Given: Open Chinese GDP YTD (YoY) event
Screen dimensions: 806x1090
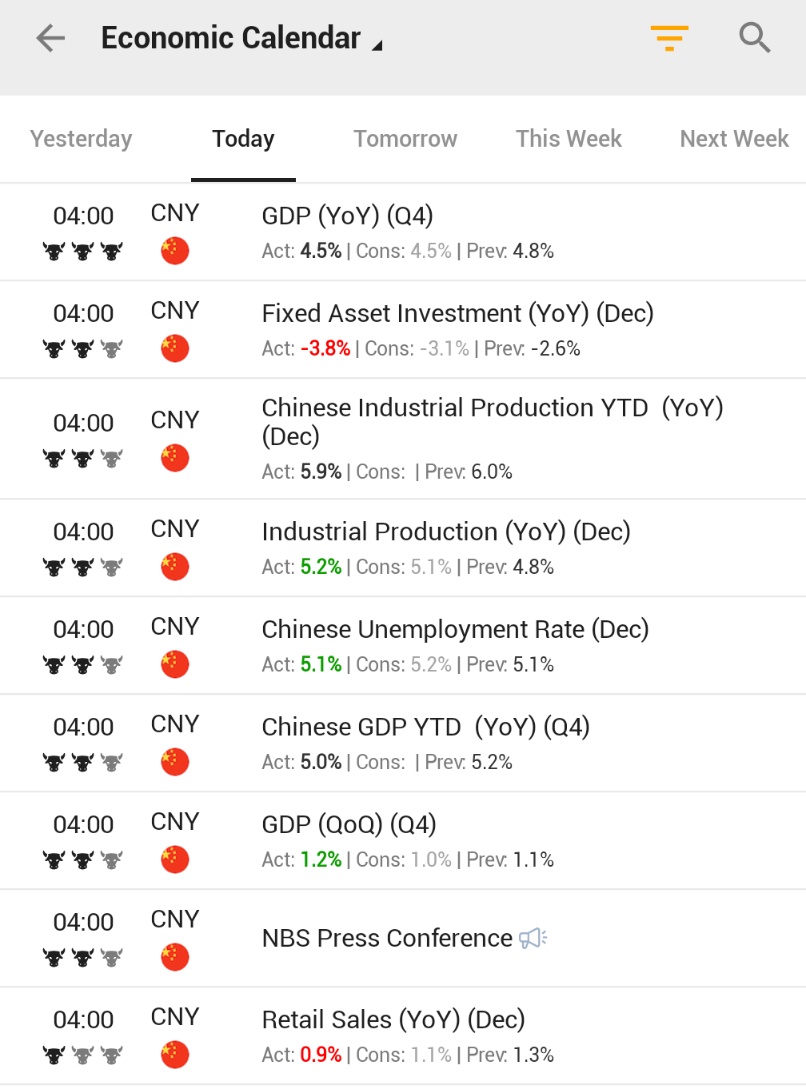Looking at the screenshot, I should point(425,727).
